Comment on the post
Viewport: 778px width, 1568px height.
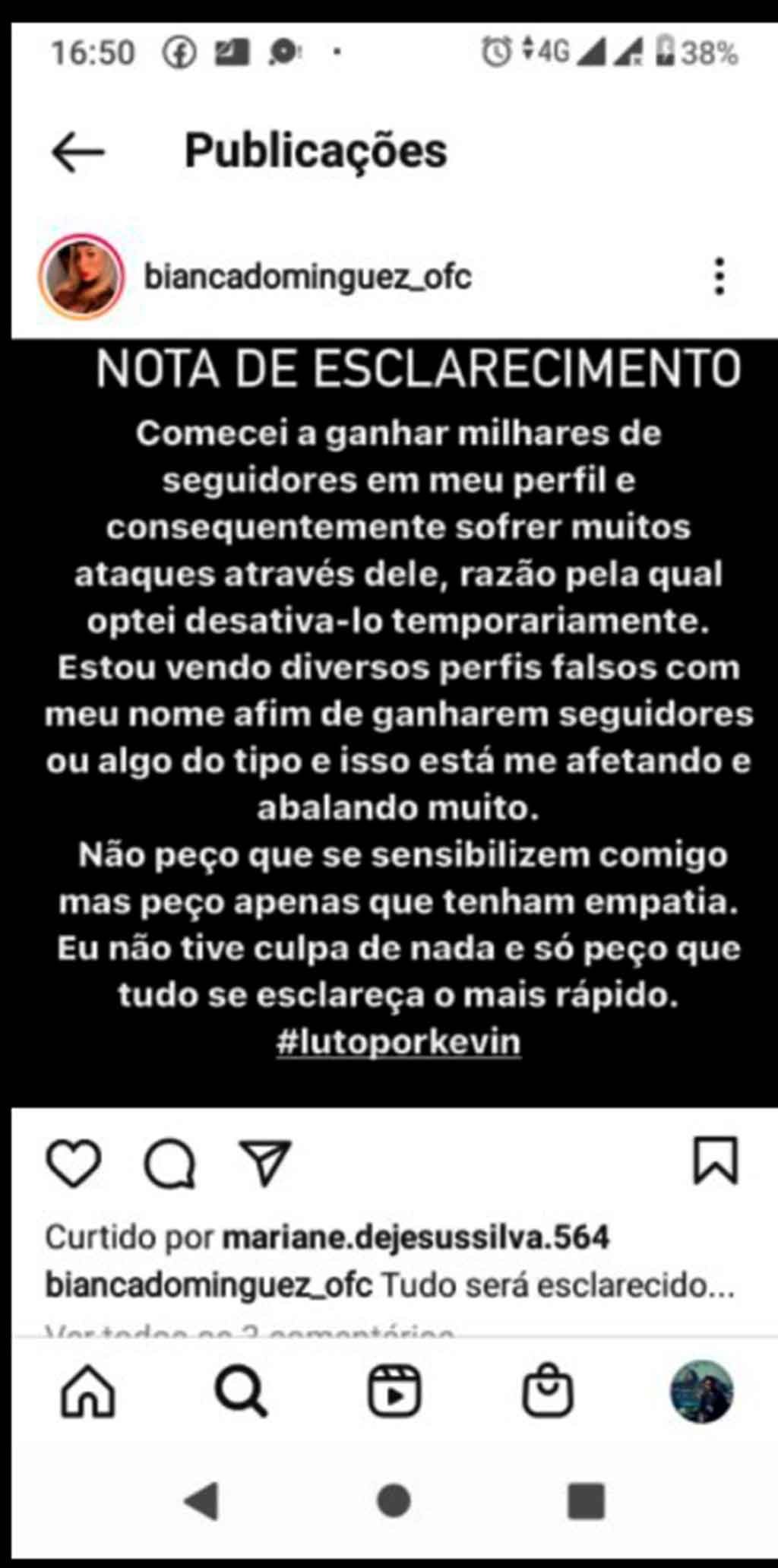click(169, 1164)
